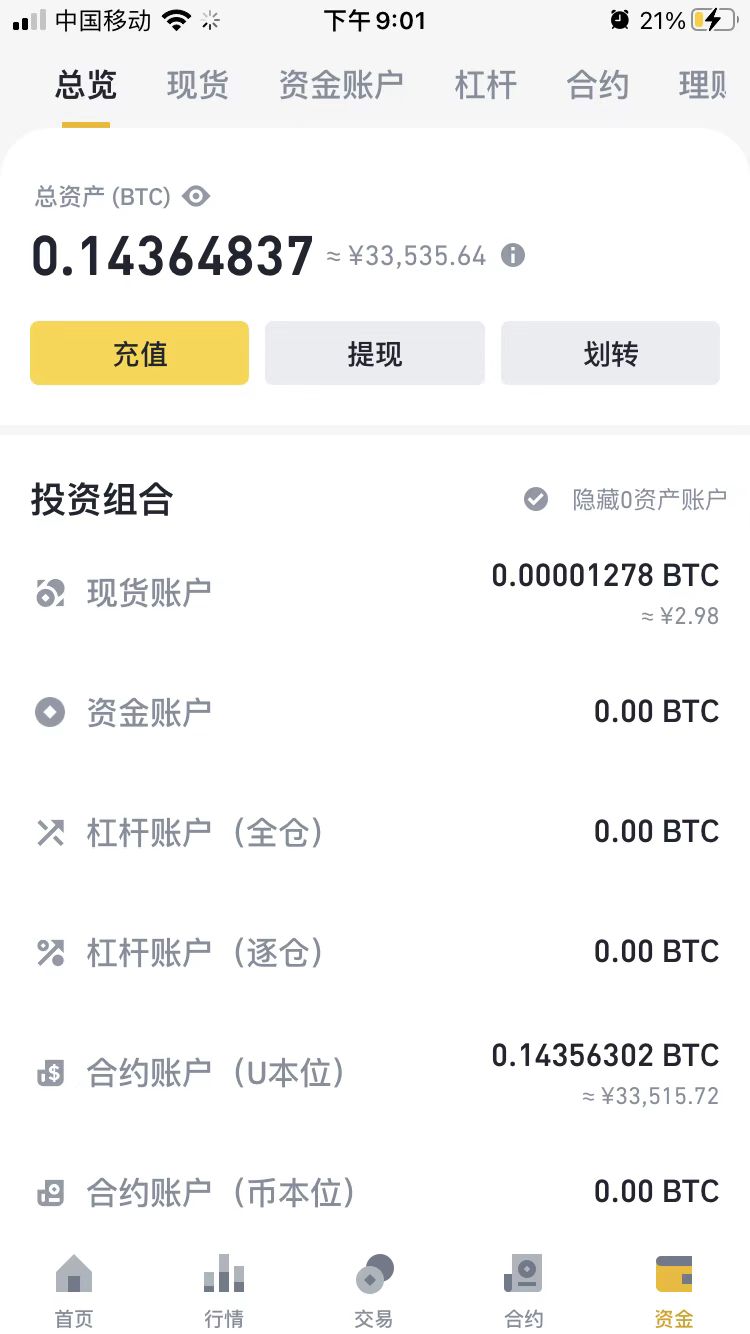Open the info icon beside ¥33,535.64
750x1334 pixels.
point(513,255)
